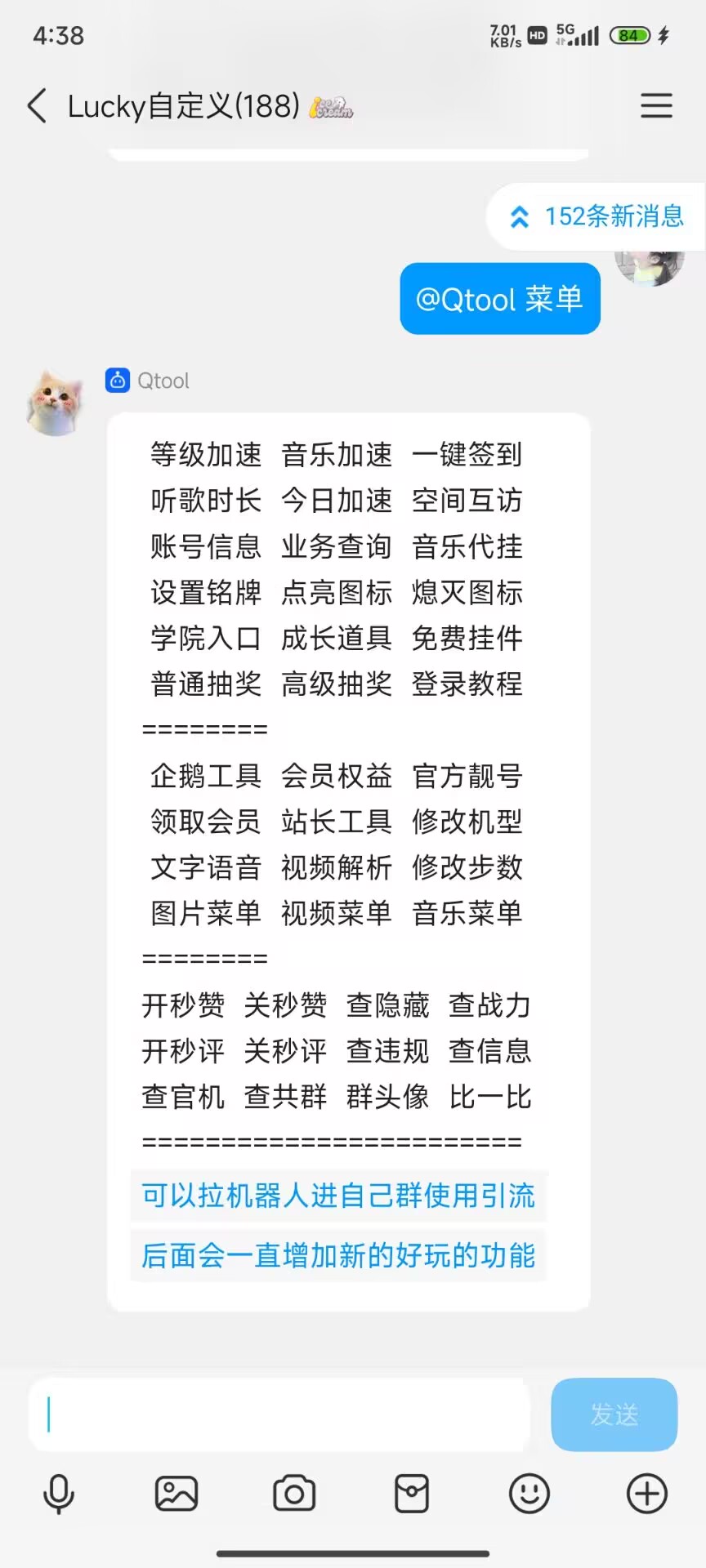Focus the message input field
The image size is (706, 1568).
pos(278,1414)
